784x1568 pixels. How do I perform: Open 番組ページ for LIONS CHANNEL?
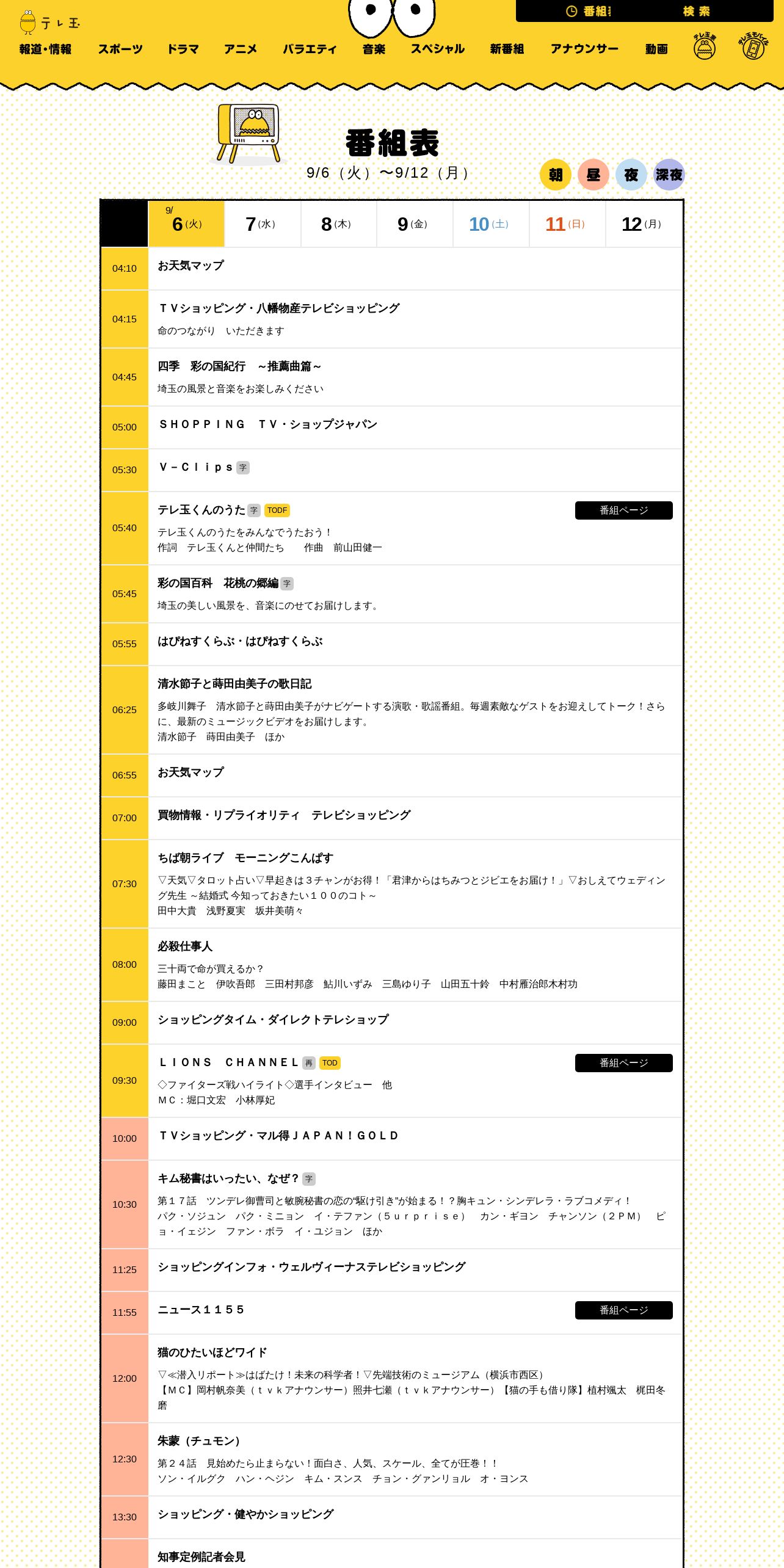pyautogui.click(x=624, y=1063)
